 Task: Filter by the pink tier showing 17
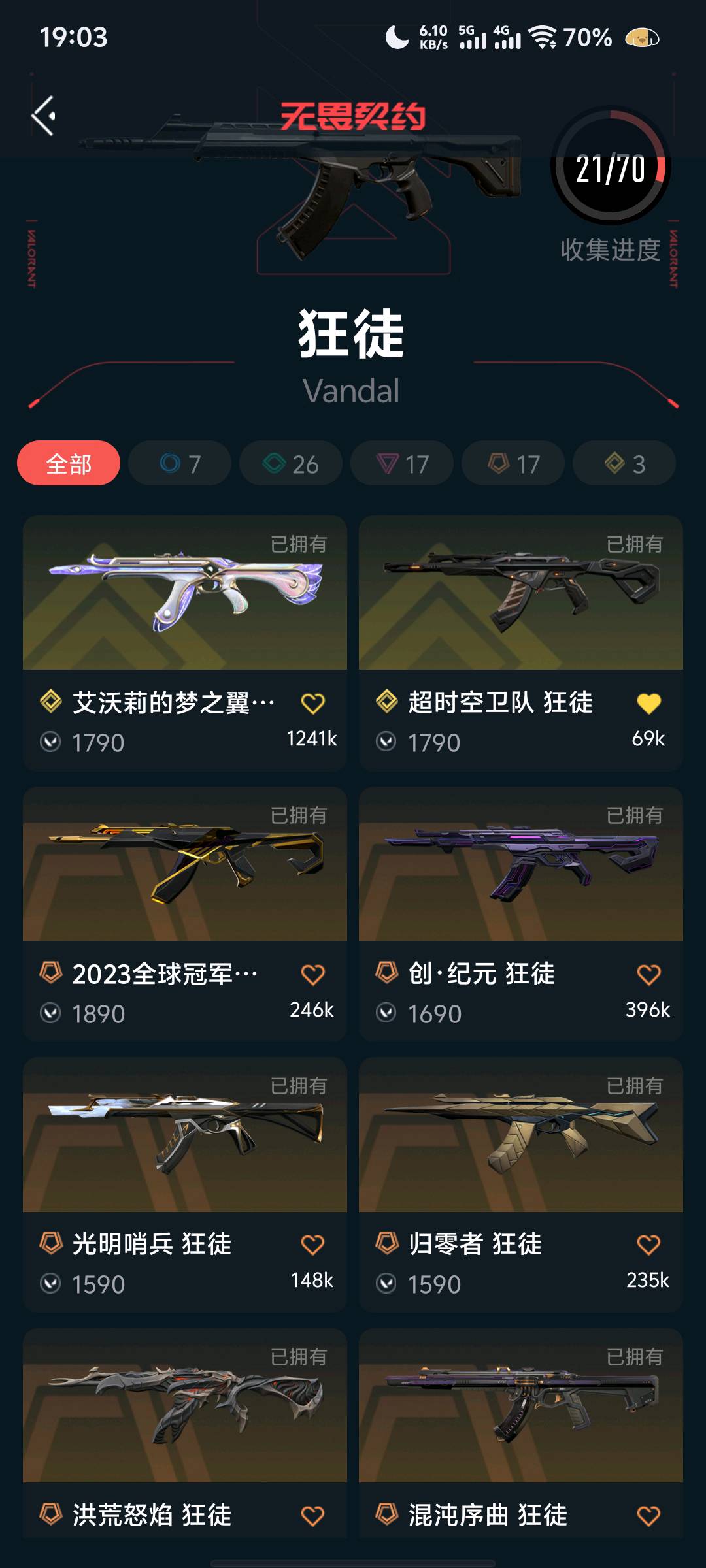[402, 464]
